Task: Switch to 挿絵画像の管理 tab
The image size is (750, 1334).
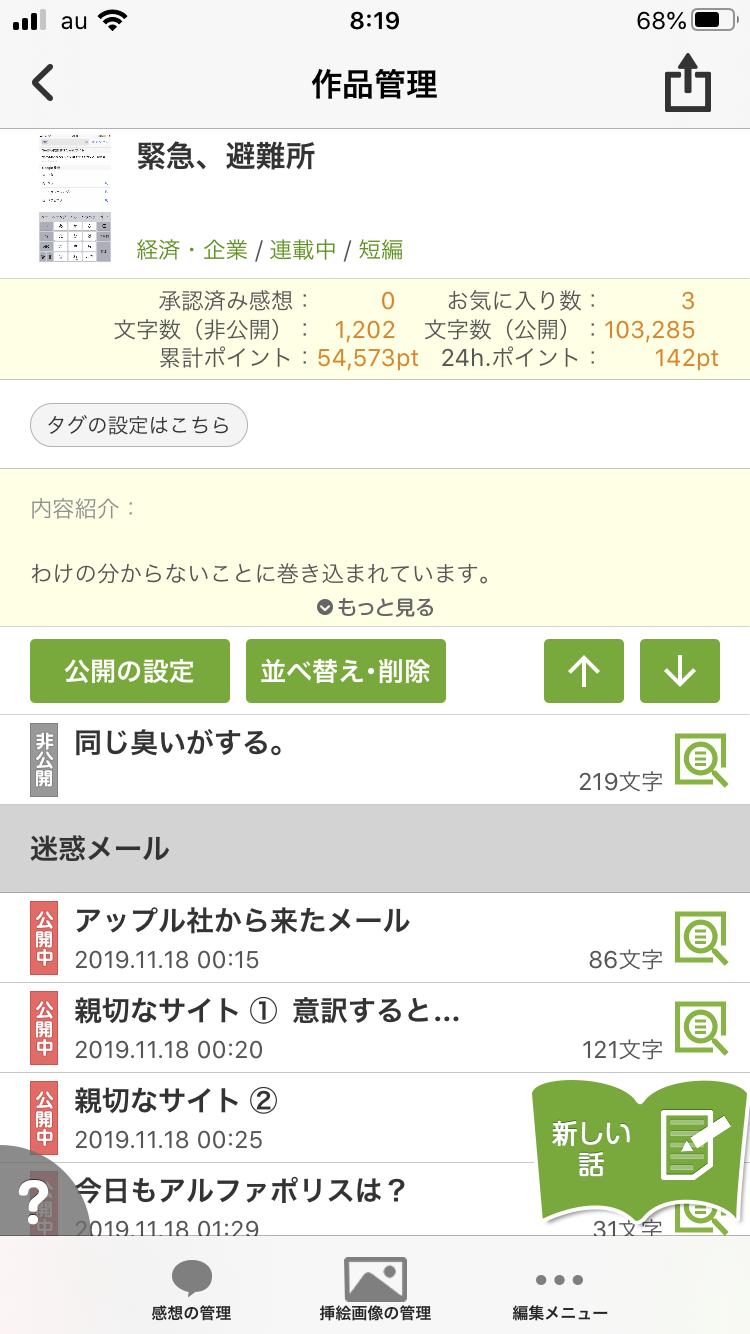Action: (x=375, y=1290)
